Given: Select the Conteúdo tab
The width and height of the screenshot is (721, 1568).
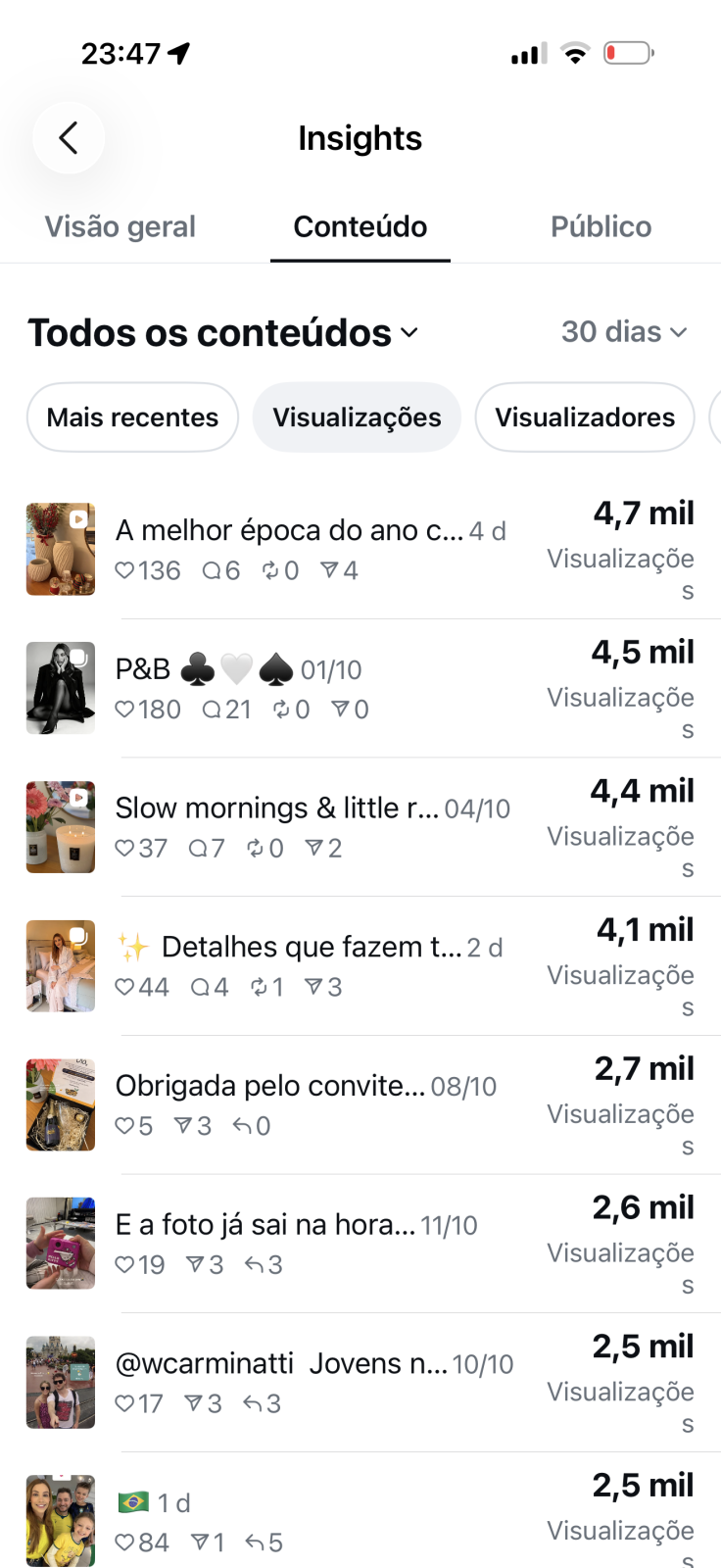Looking at the screenshot, I should pos(360,226).
